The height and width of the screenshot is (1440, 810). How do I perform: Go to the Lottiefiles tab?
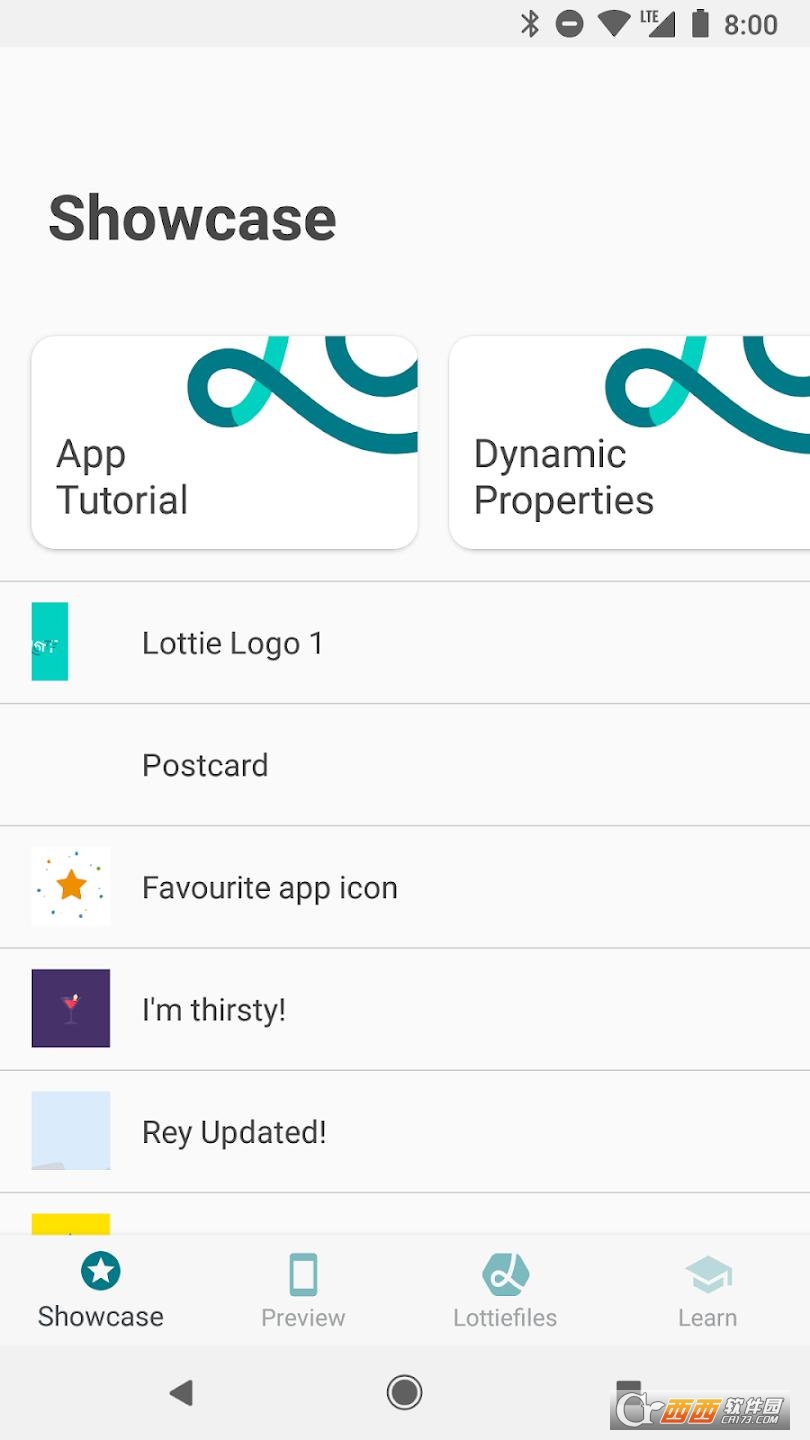point(505,1290)
